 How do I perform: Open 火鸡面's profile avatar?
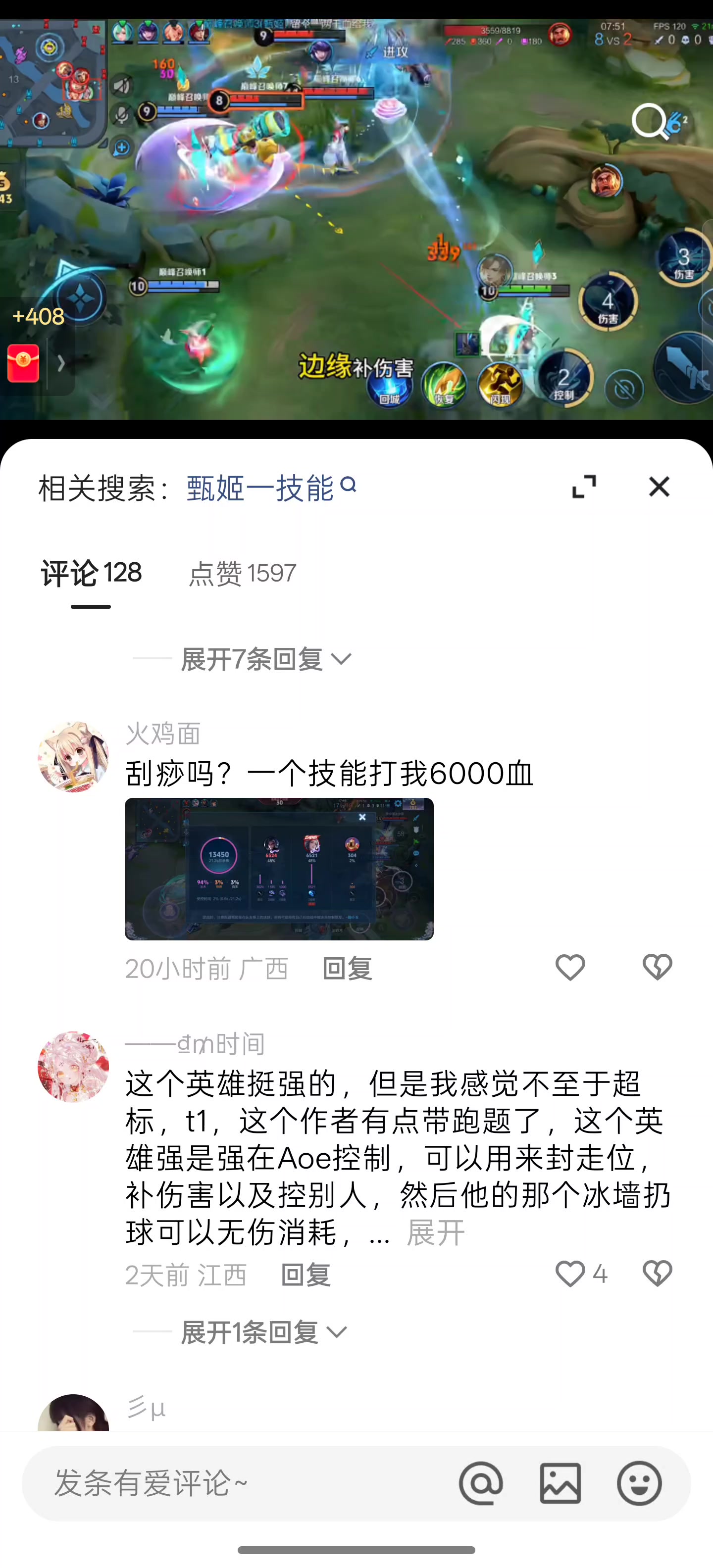[73, 757]
